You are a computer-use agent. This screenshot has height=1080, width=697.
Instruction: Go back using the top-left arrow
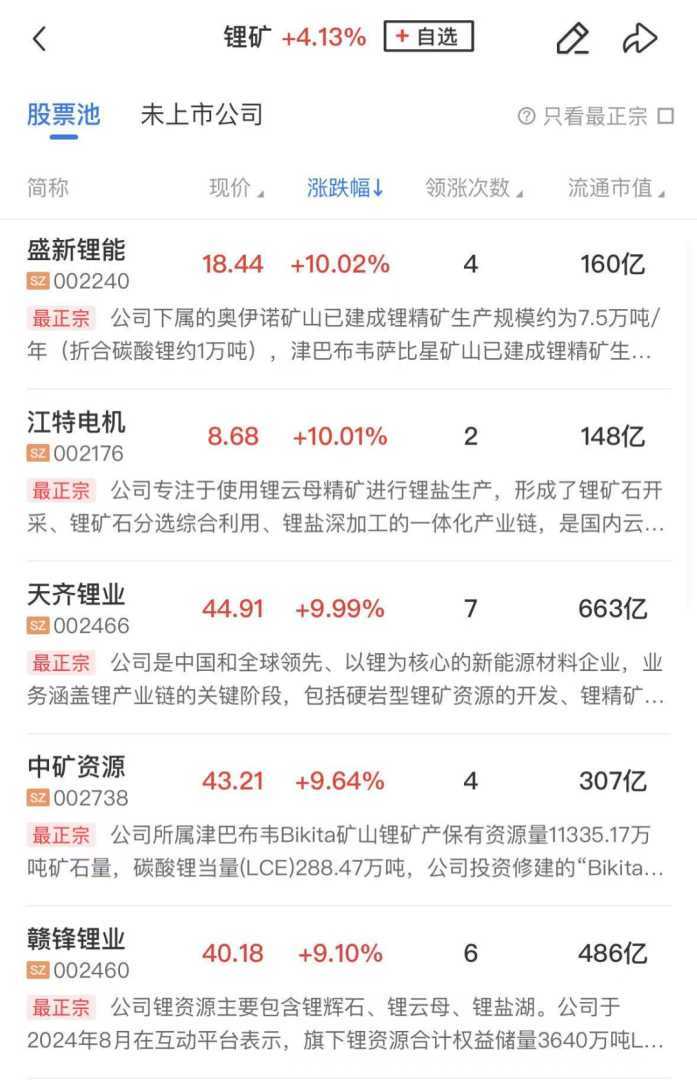click(x=39, y=39)
